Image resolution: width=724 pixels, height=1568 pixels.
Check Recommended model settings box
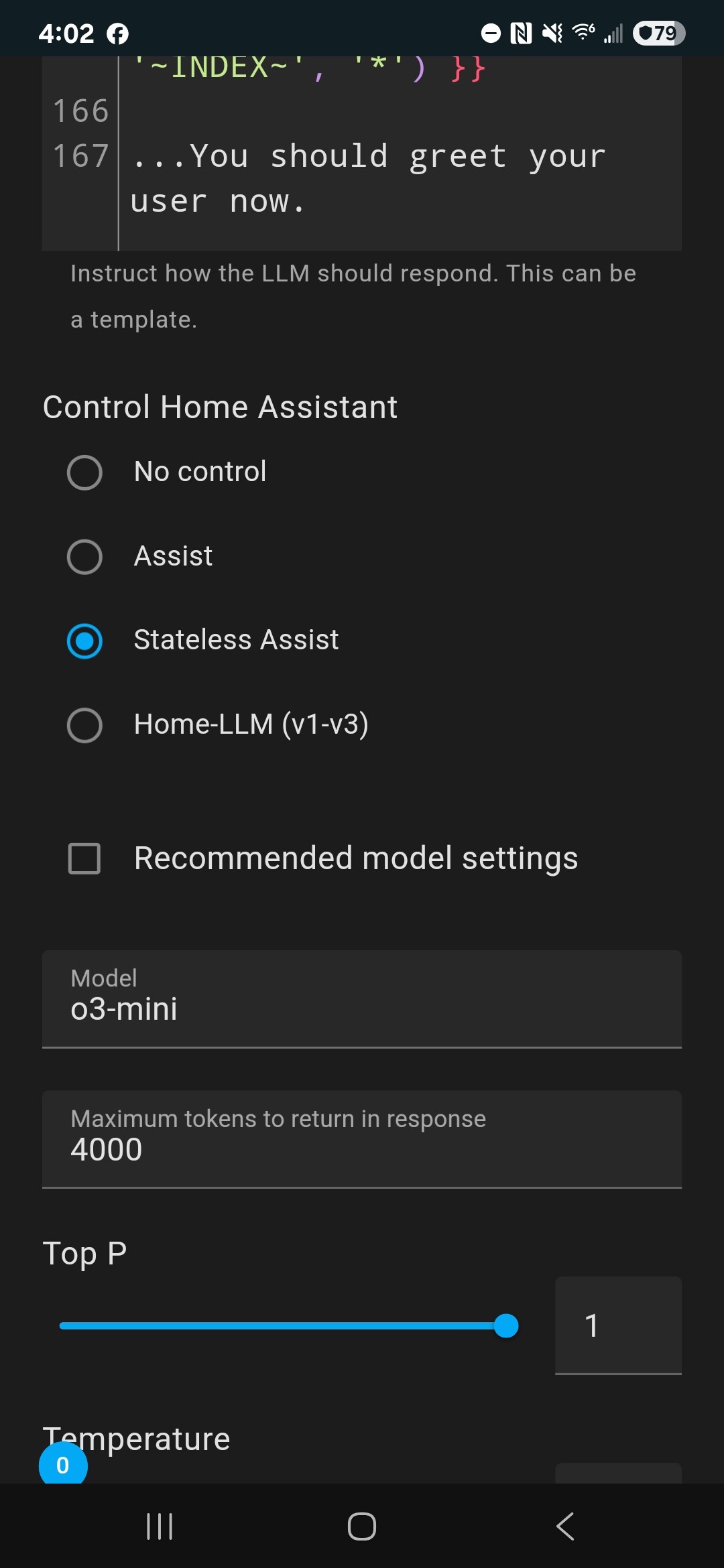[x=84, y=858]
